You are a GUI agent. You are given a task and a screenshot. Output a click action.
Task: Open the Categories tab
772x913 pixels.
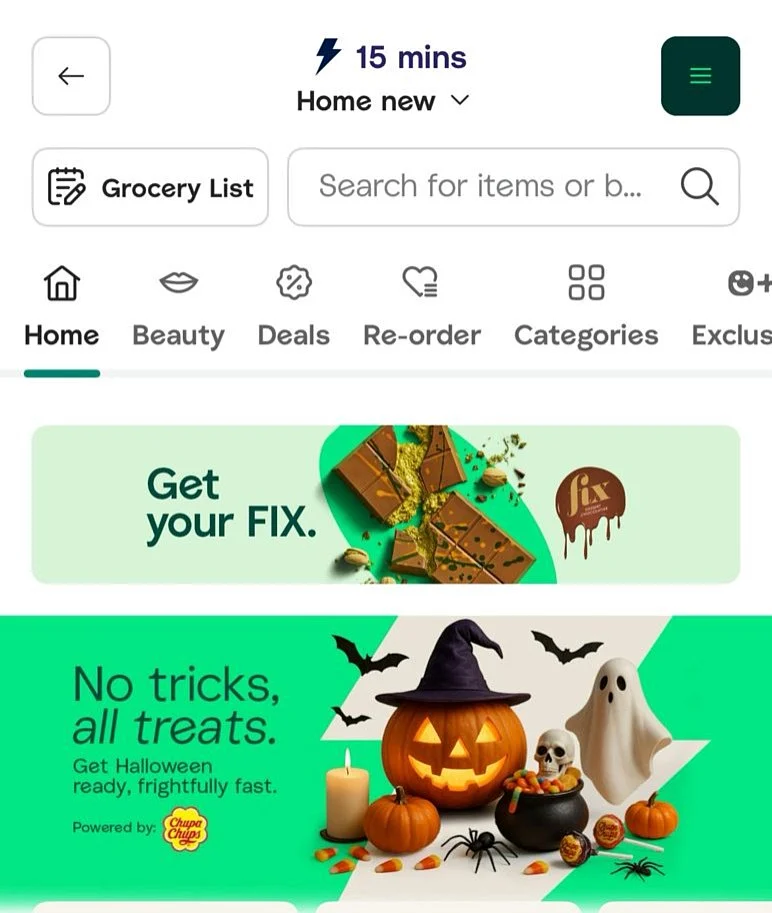tap(586, 308)
